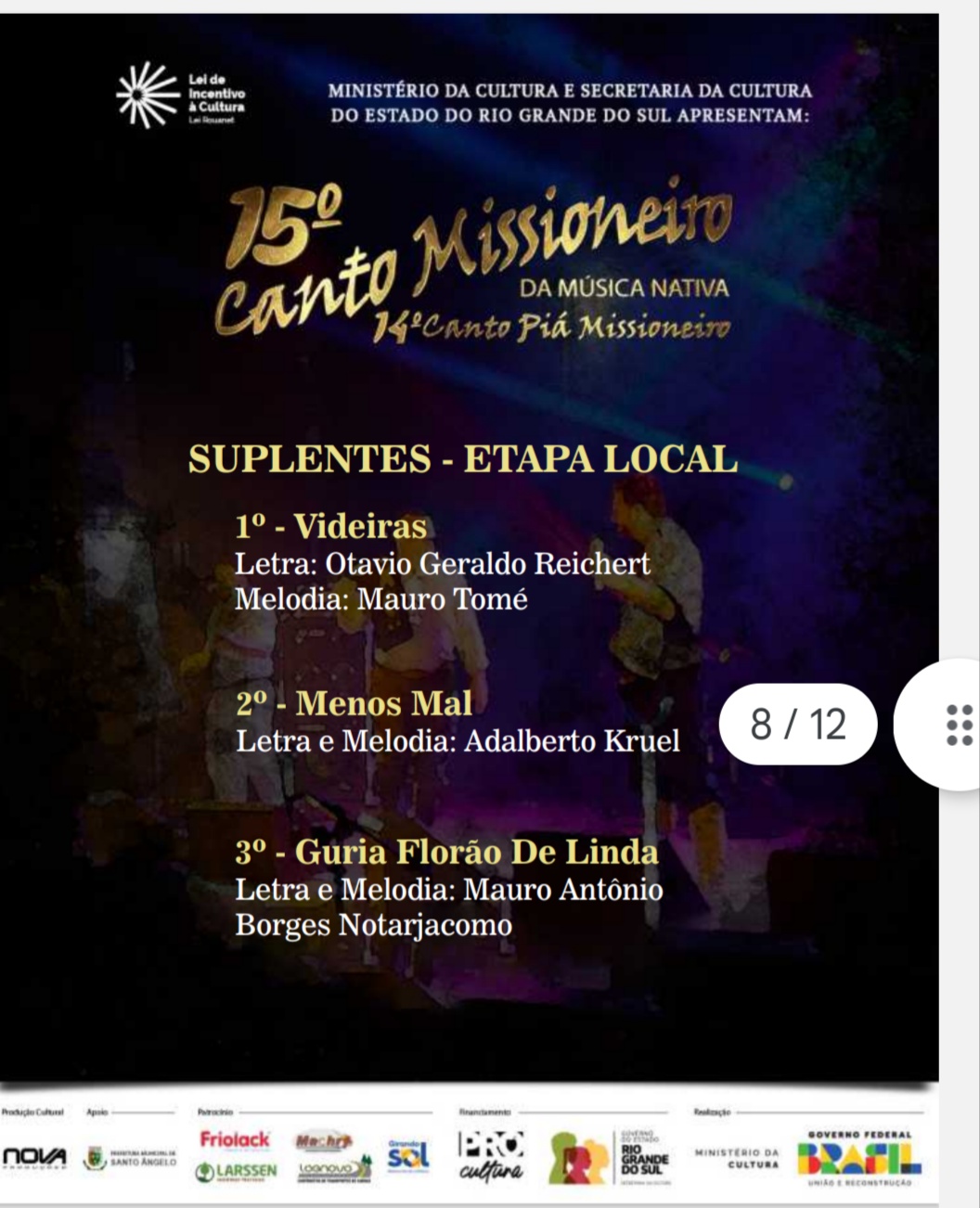Open the page grid view button
This screenshot has height=1208, width=980.
pos(956,725)
